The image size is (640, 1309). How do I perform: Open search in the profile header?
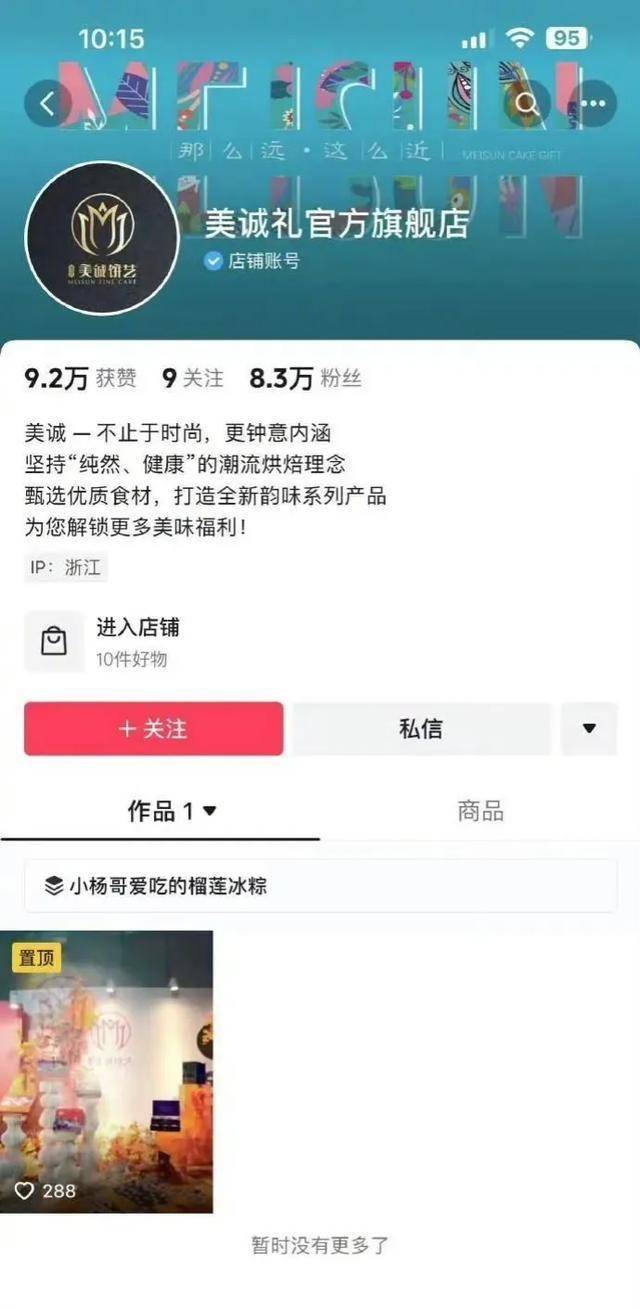[x=527, y=103]
